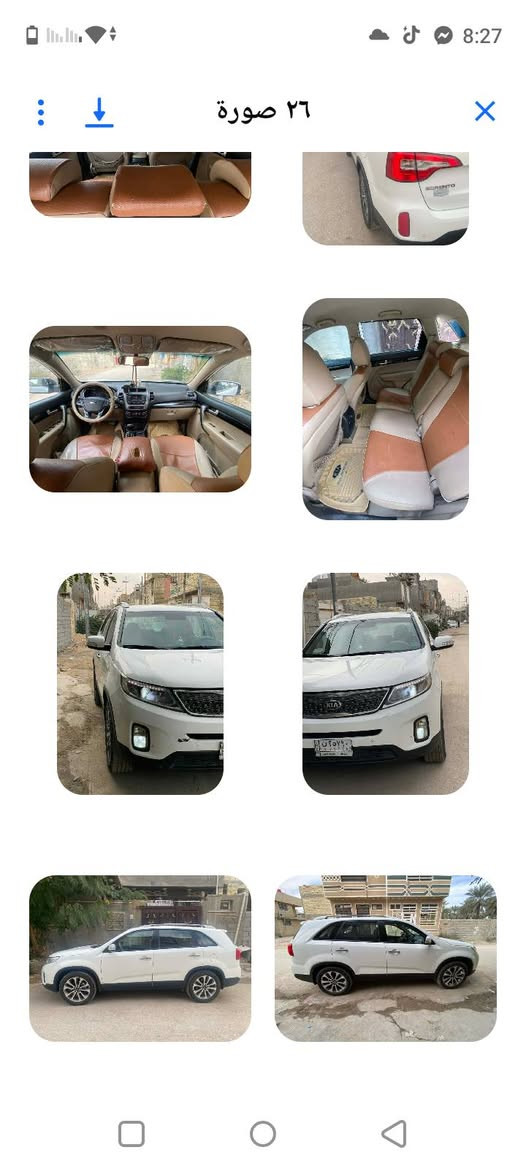Download all photos with the arrow icon

pos(99,113)
